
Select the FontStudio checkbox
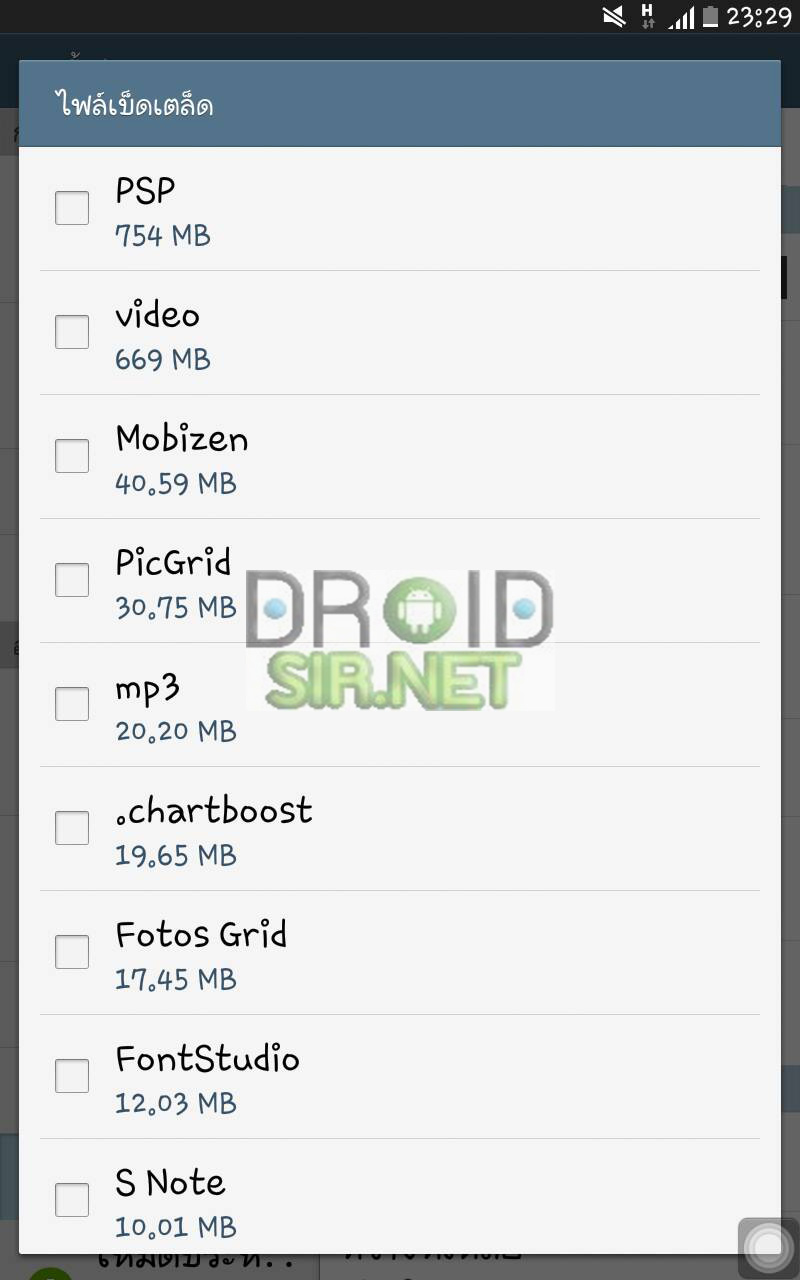[x=72, y=1076]
